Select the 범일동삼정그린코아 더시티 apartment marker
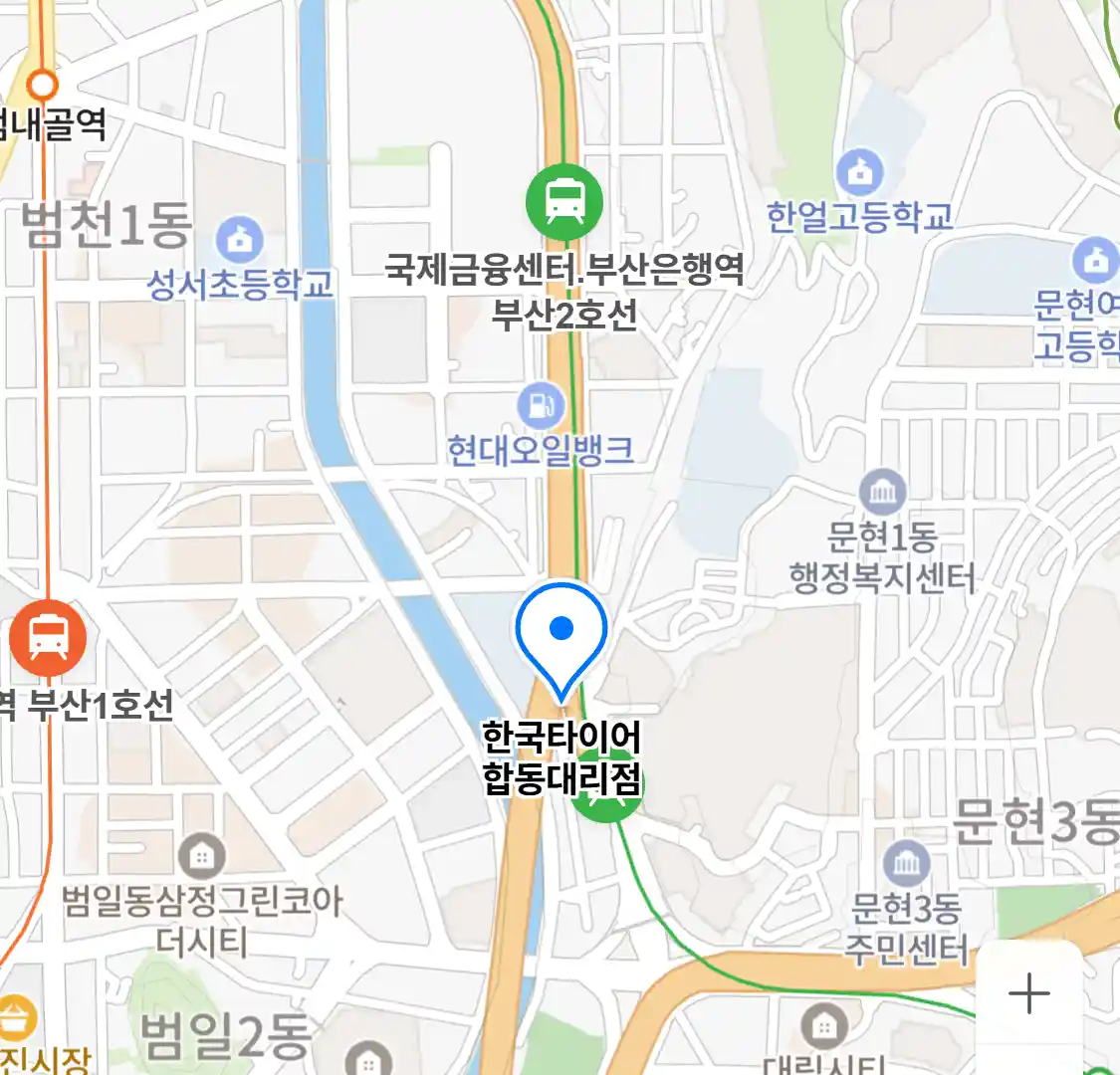The image size is (1120, 1075). [x=202, y=855]
